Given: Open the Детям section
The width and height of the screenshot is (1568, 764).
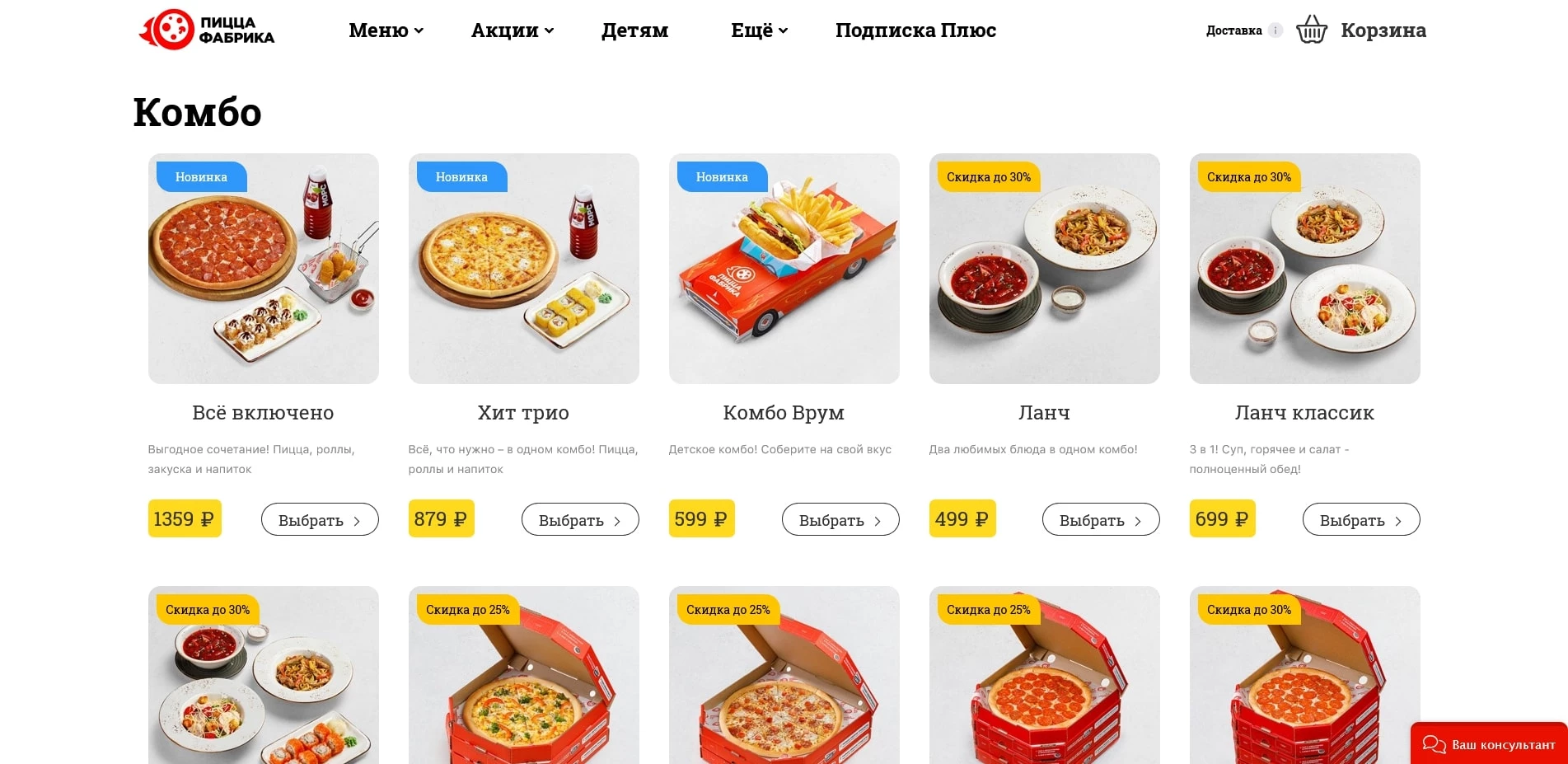Looking at the screenshot, I should [x=634, y=30].
